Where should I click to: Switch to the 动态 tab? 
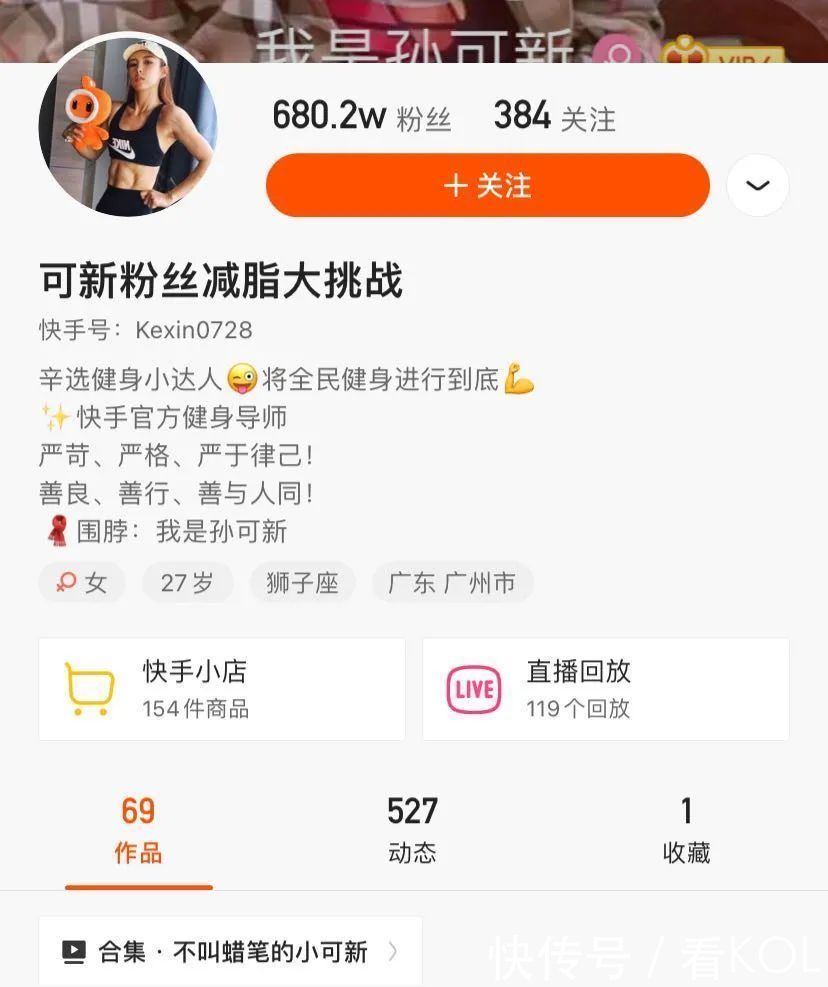(x=411, y=827)
